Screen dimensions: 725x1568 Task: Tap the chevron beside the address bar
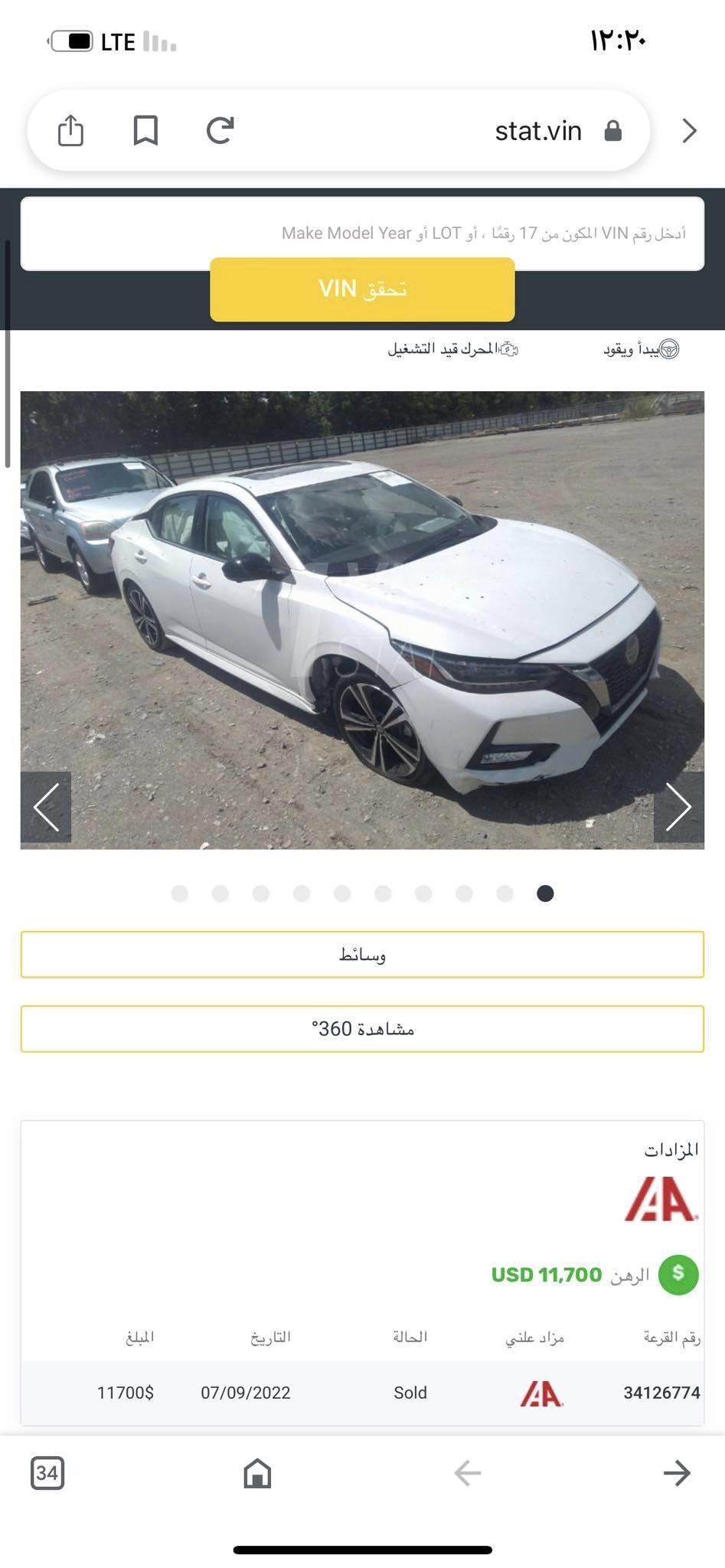click(x=689, y=131)
